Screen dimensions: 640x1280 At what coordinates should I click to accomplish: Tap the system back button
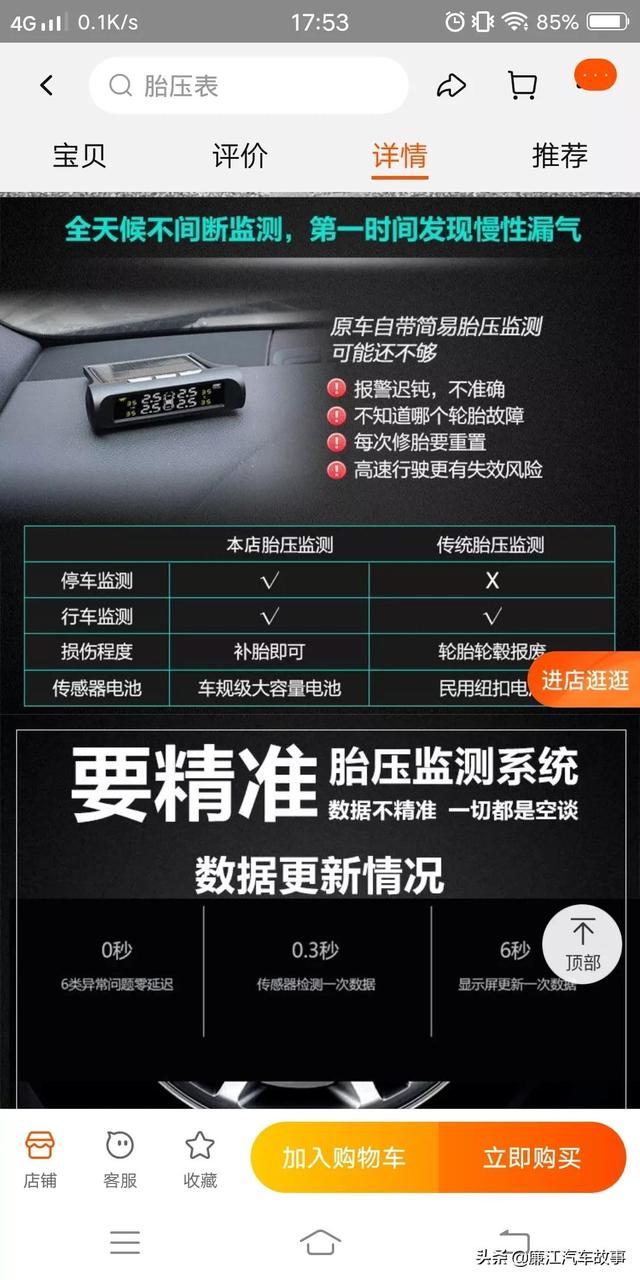point(514,1242)
